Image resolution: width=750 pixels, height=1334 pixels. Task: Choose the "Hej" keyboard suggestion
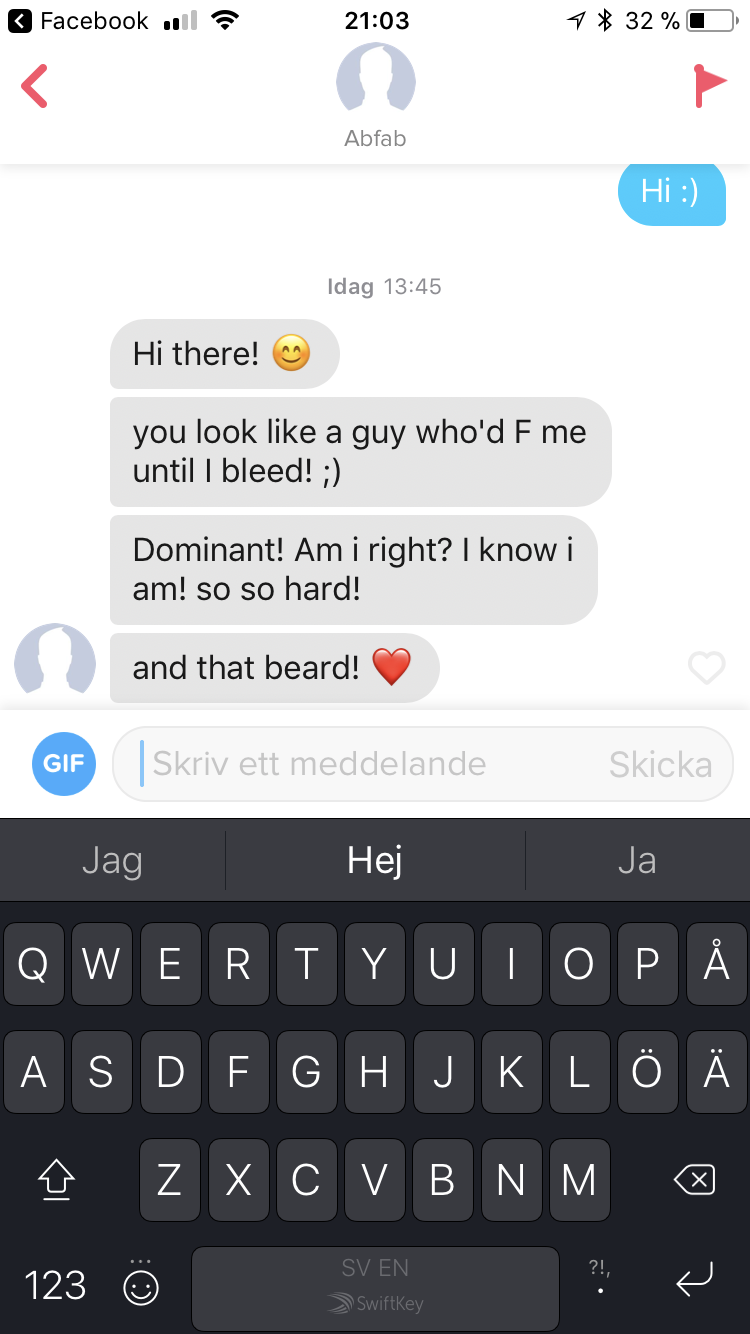pyautogui.click(x=375, y=860)
